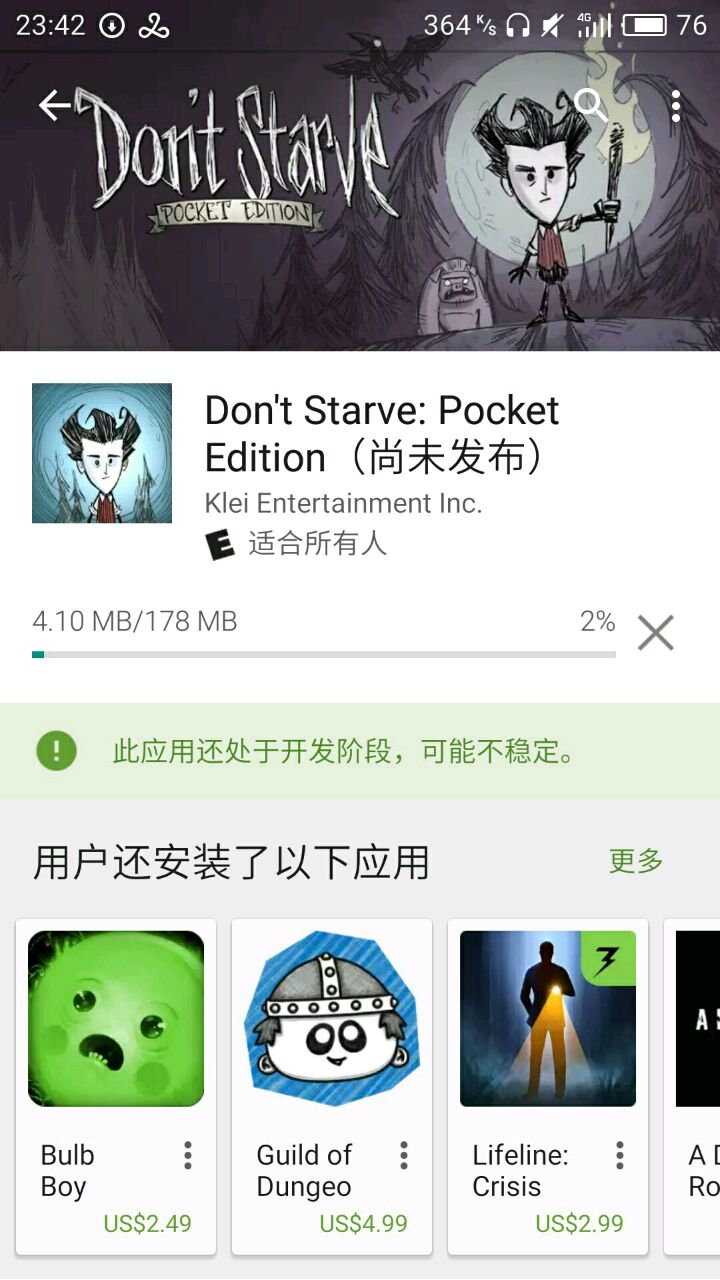Viewport: 720px width, 1280px height.
Task: Cancel the Don't Starve download
Action: point(656,633)
